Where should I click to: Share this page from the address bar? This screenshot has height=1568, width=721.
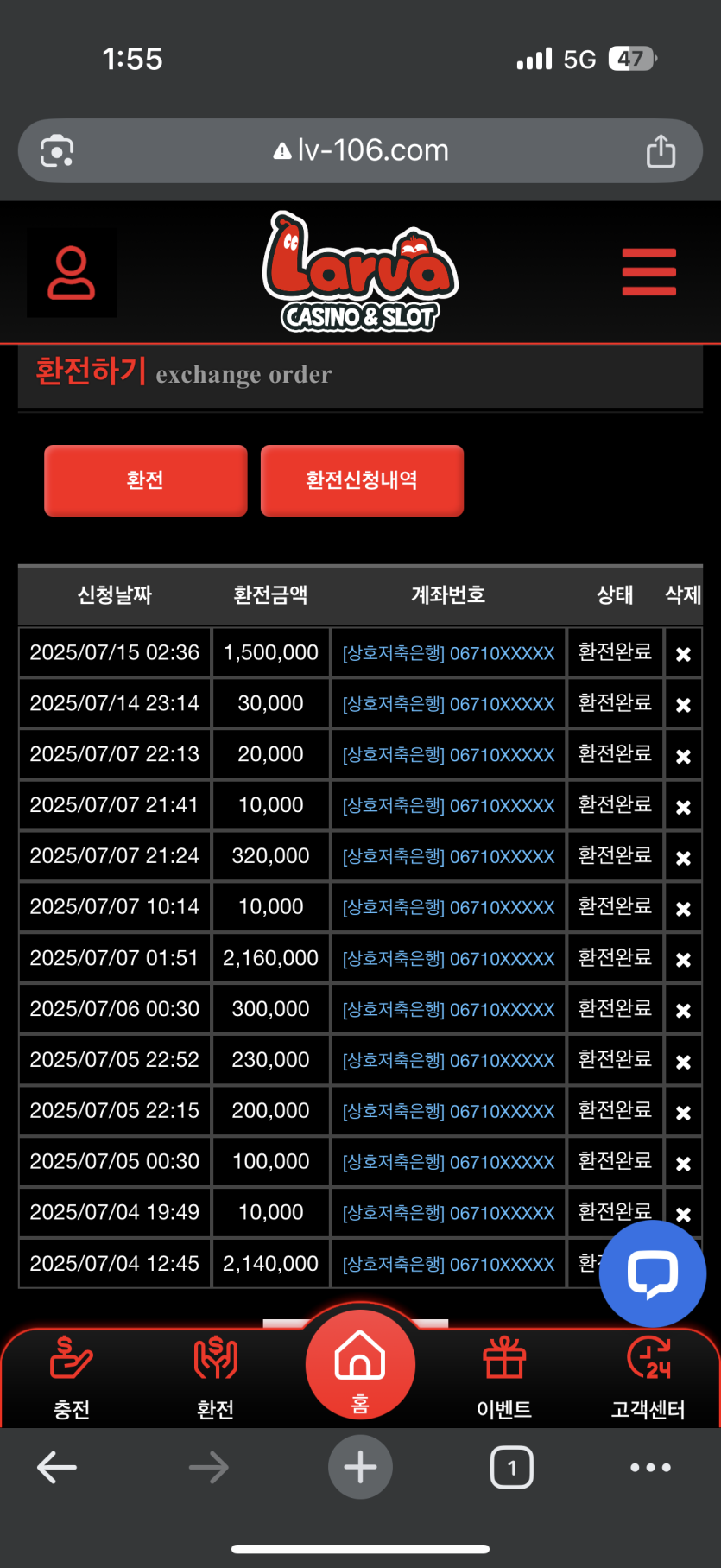click(661, 151)
